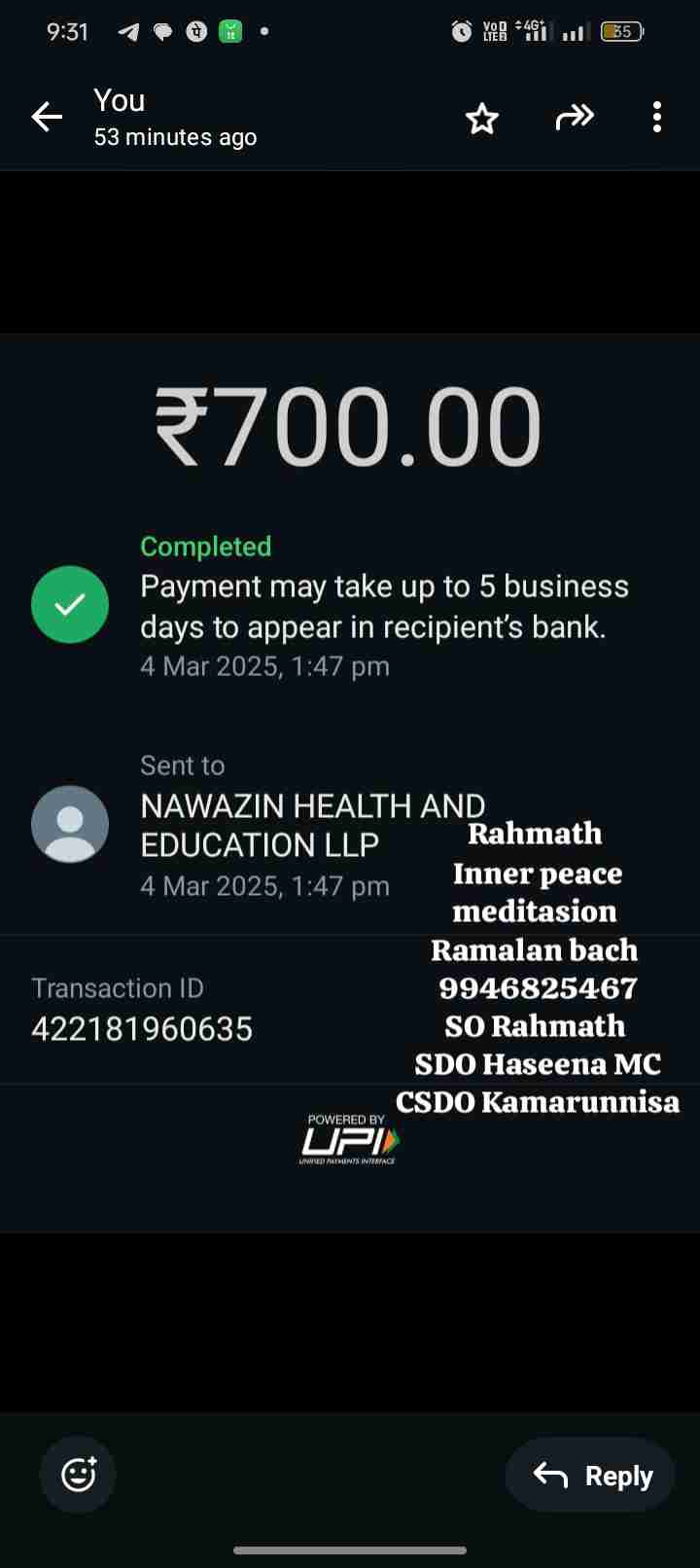Viewport: 700px width, 1568px height.
Task: Tap the Reply button
Action: click(591, 1475)
